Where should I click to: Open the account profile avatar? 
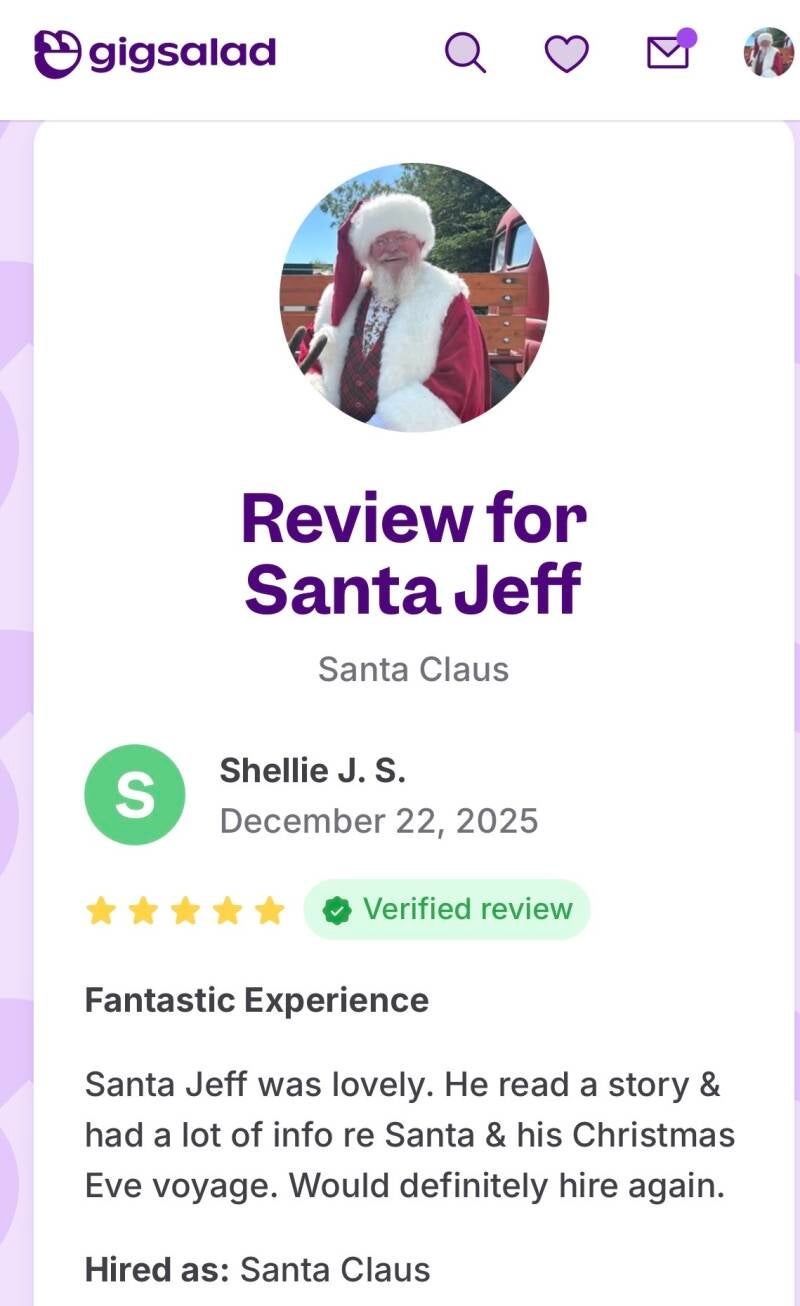(768, 52)
